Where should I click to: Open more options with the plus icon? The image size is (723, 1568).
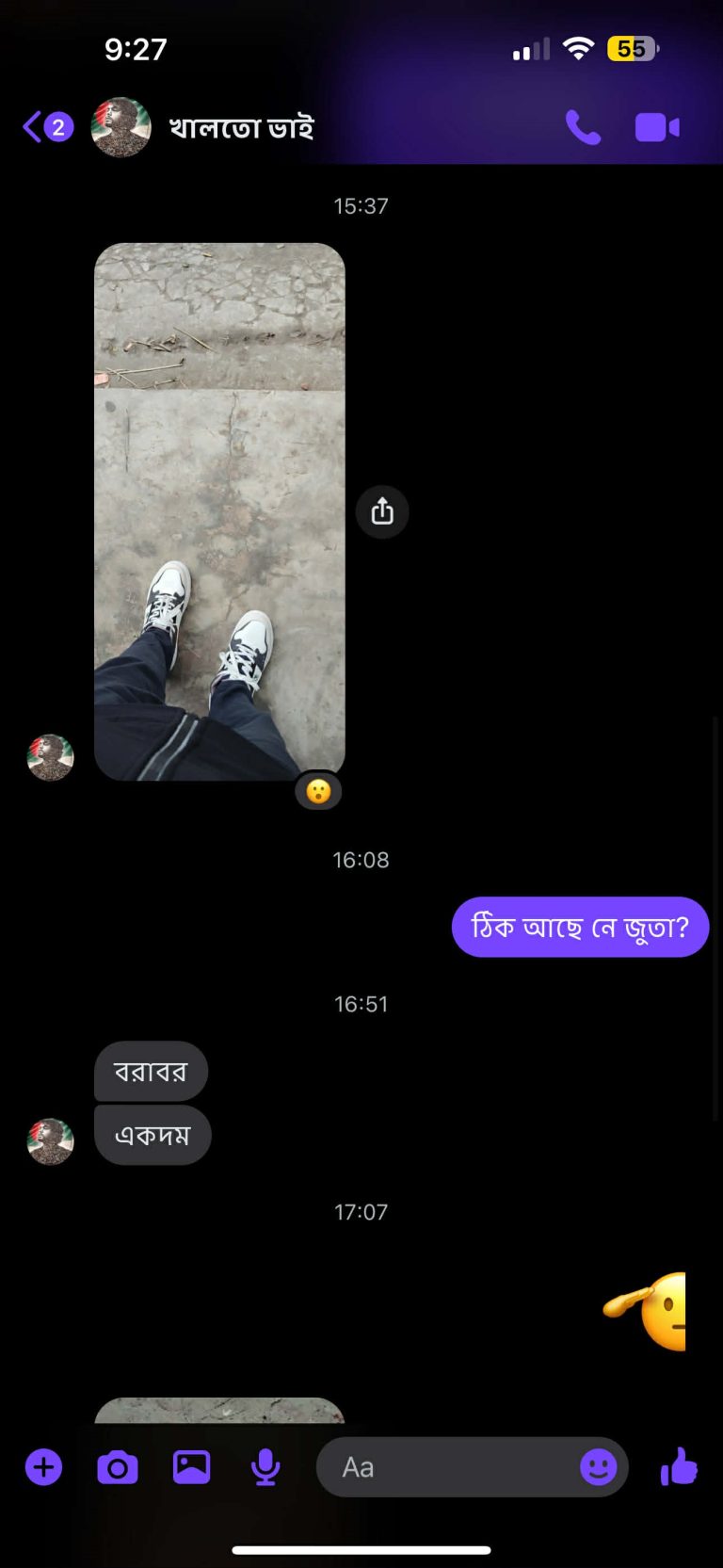pos(43,1467)
